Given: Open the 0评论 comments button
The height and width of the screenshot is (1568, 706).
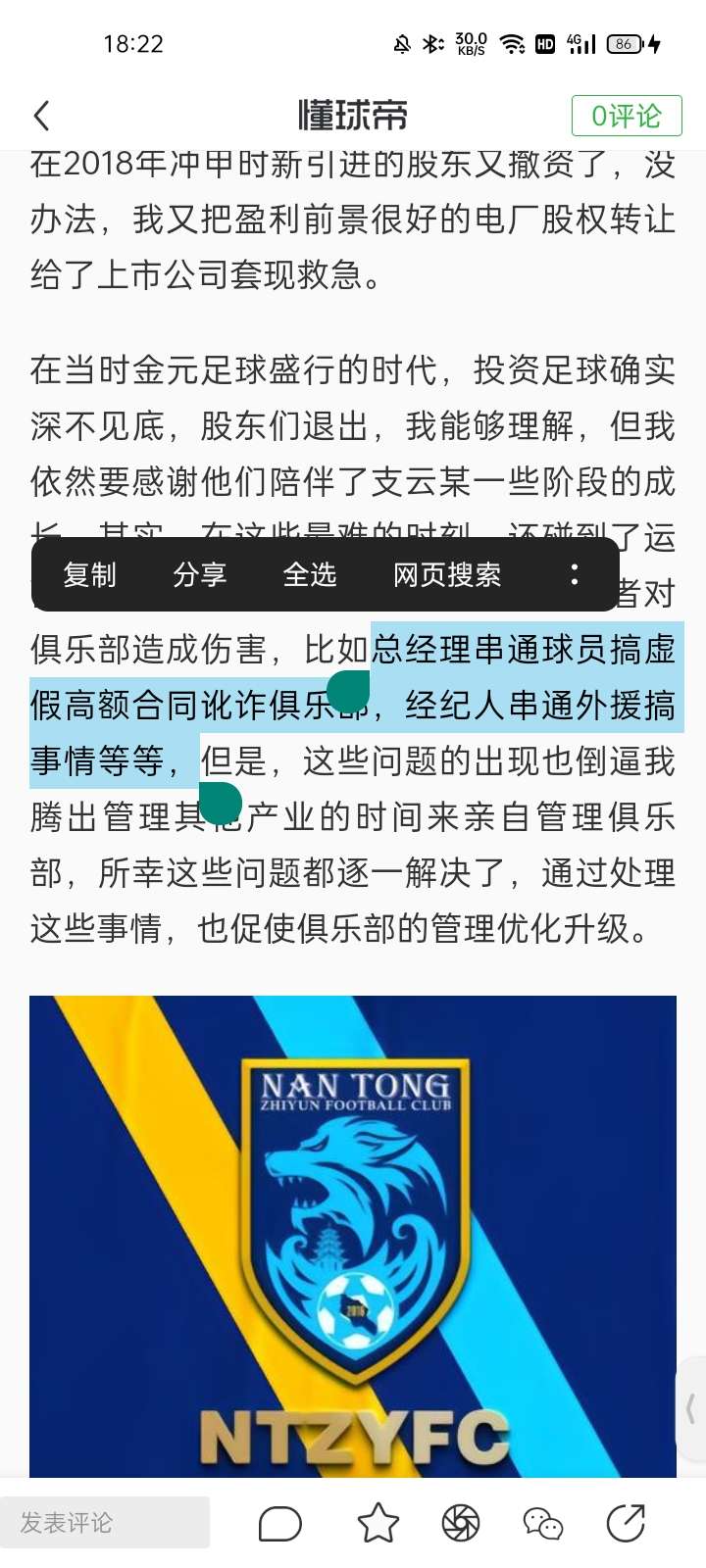Looking at the screenshot, I should click(x=627, y=117).
